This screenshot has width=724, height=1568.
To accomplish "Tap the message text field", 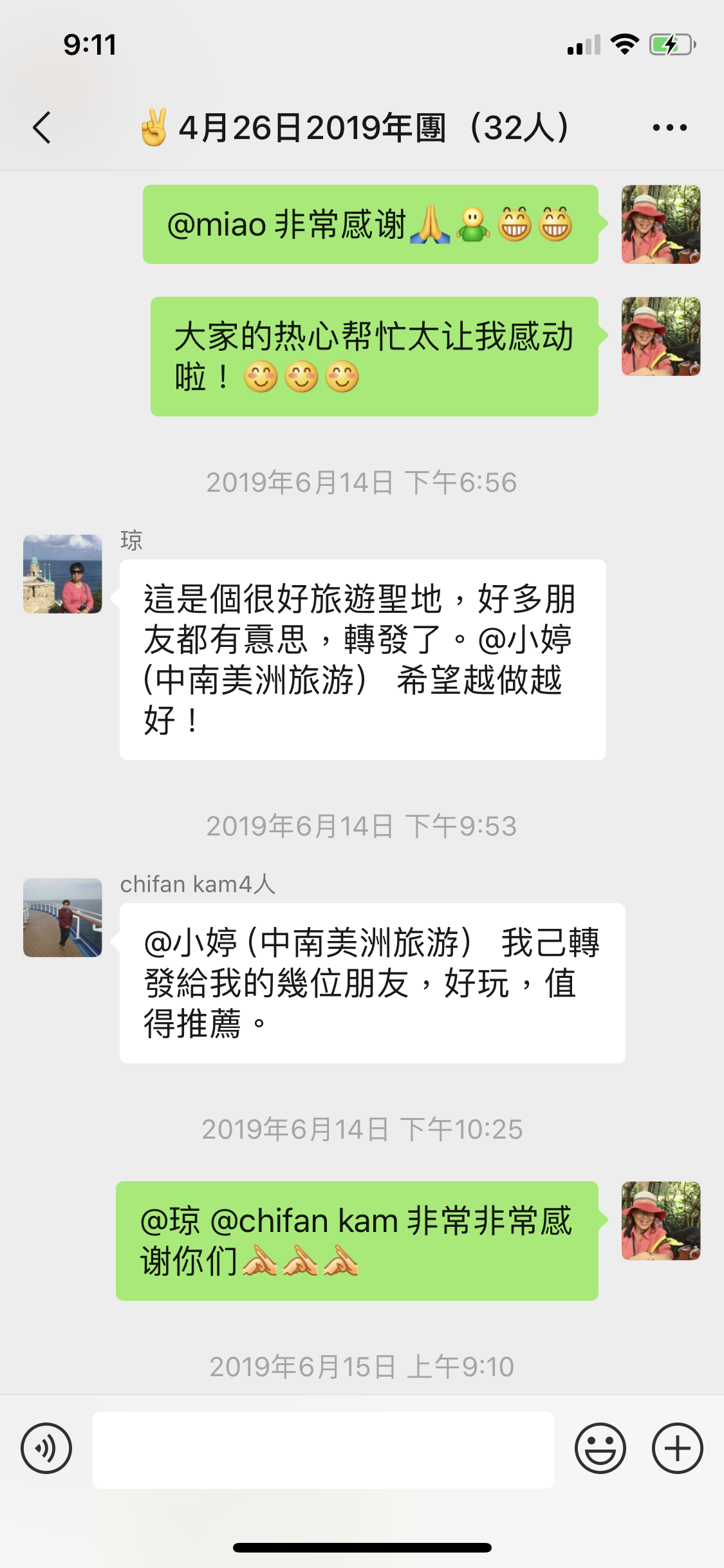I will coord(323,1450).
